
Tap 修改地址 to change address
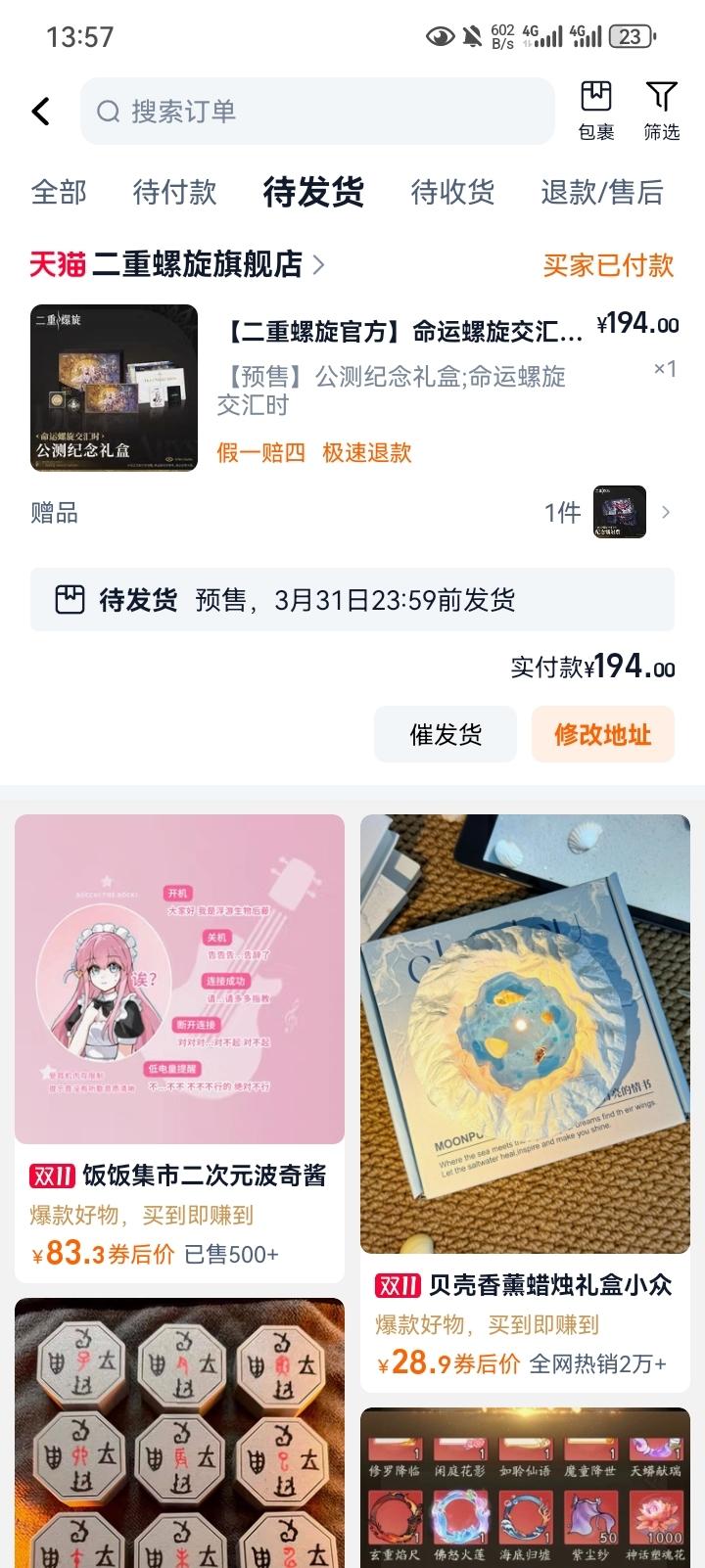pos(602,734)
